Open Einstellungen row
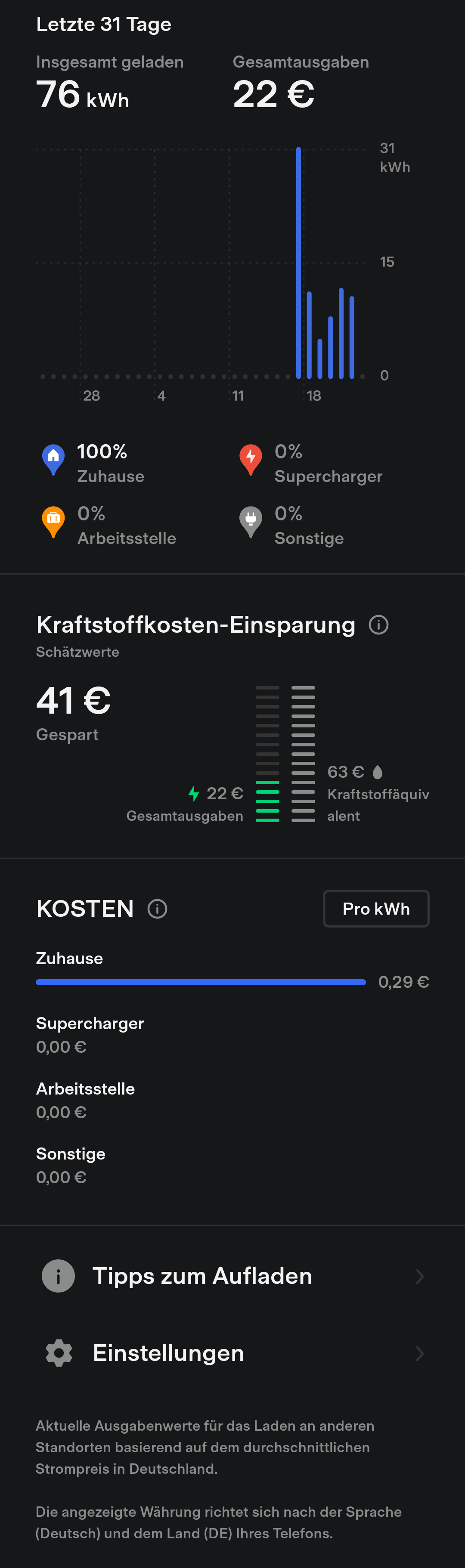Viewport: 465px width, 1568px height. click(232, 1353)
